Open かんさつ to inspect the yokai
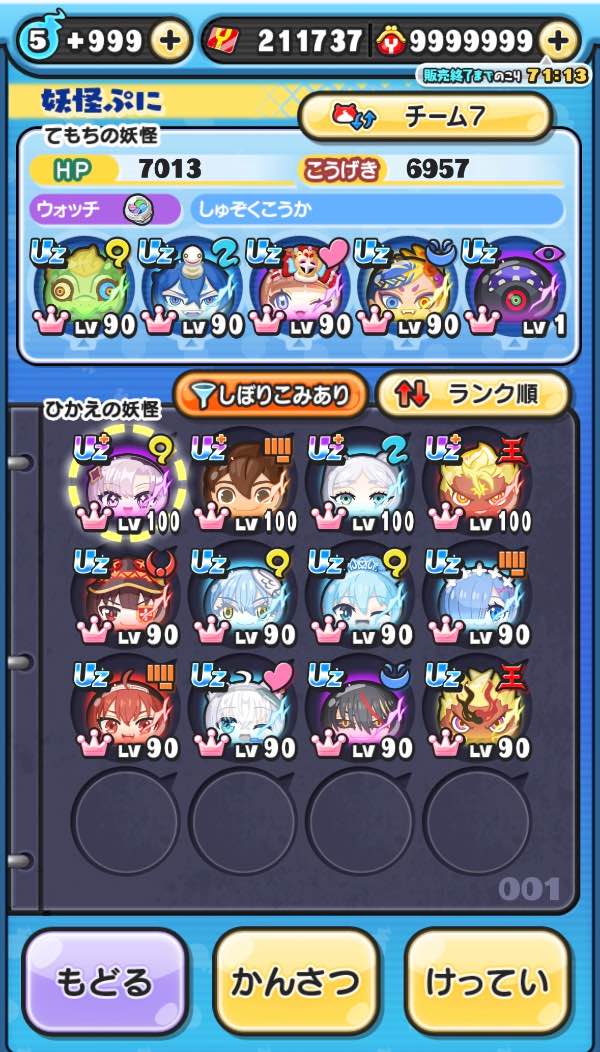Image resolution: width=600 pixels, height=1052 pixels. tap(296, 981)
